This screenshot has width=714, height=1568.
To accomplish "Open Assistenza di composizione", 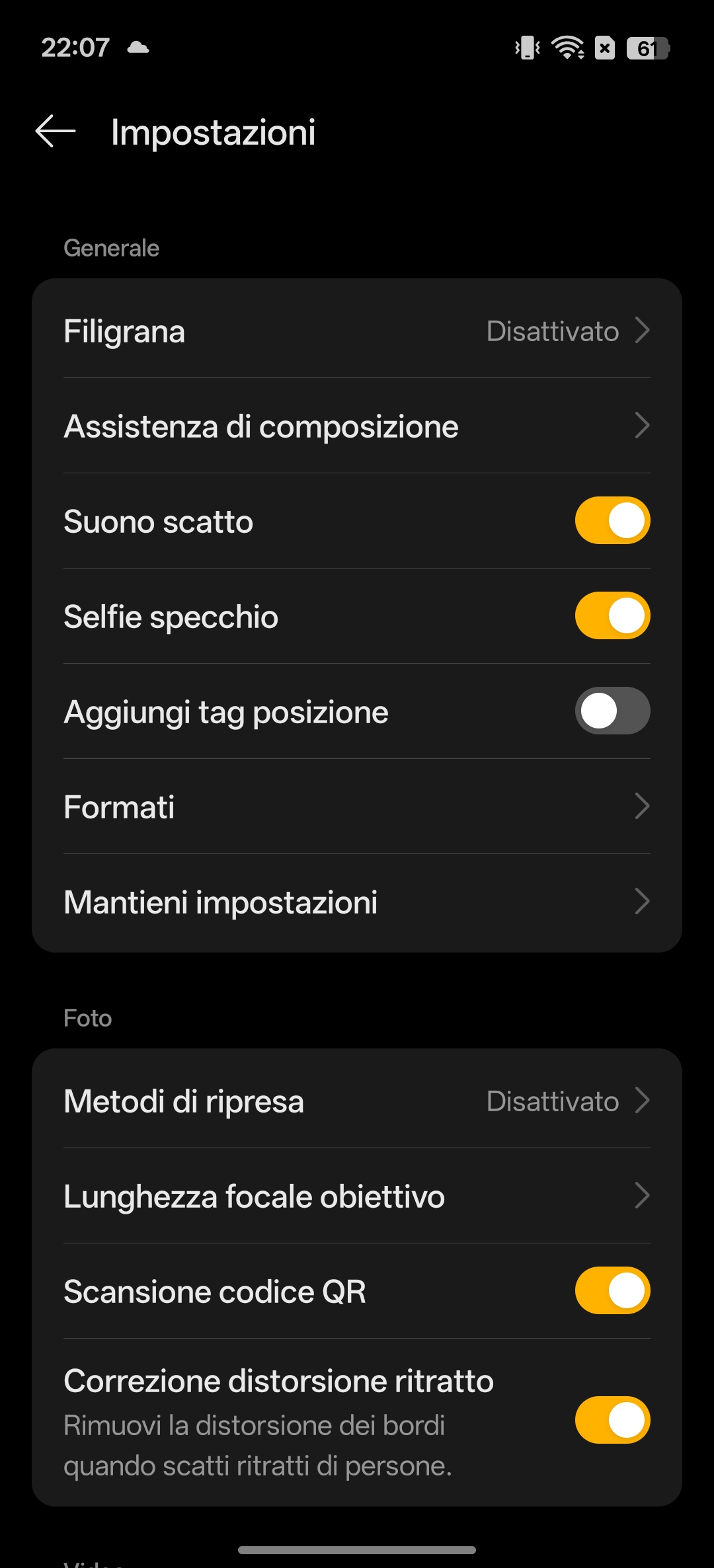I will click(357, 426).
